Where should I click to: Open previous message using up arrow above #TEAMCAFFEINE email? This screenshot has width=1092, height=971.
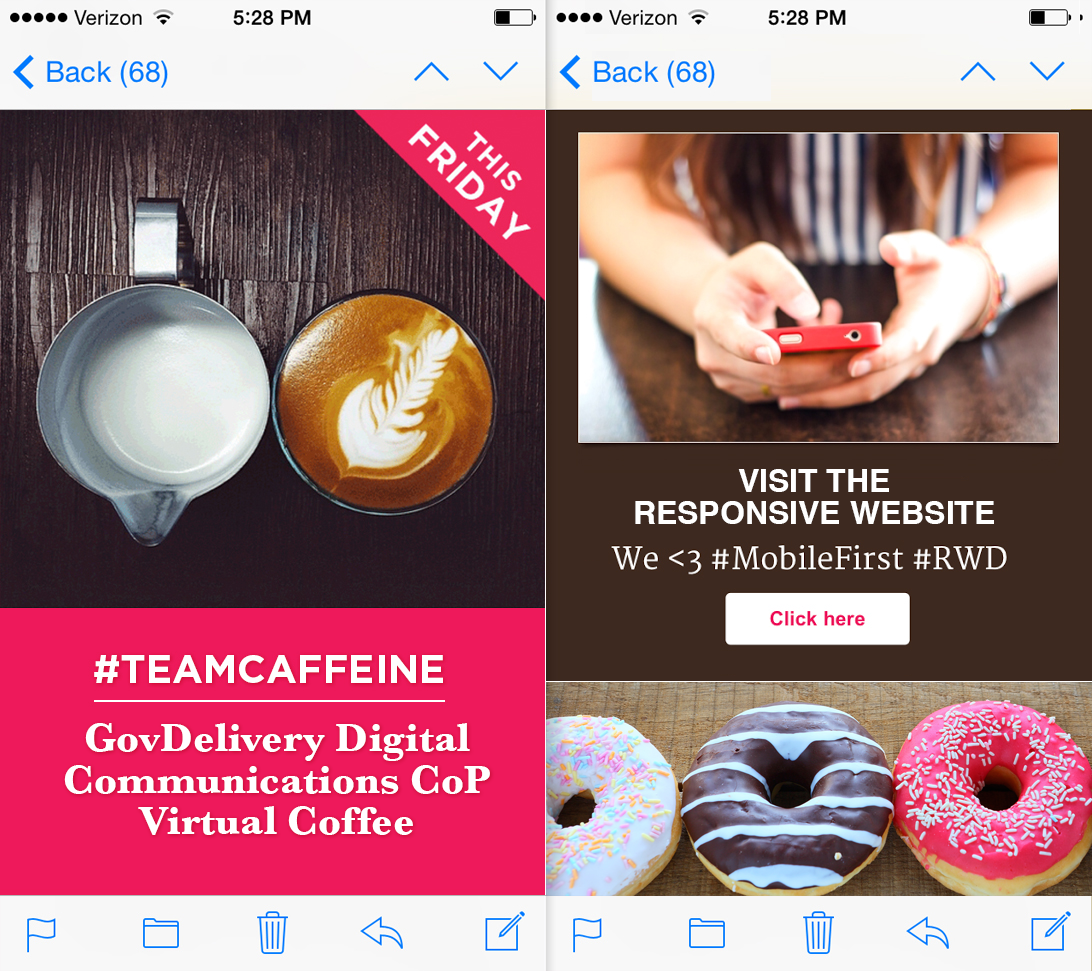coord(431,71)
